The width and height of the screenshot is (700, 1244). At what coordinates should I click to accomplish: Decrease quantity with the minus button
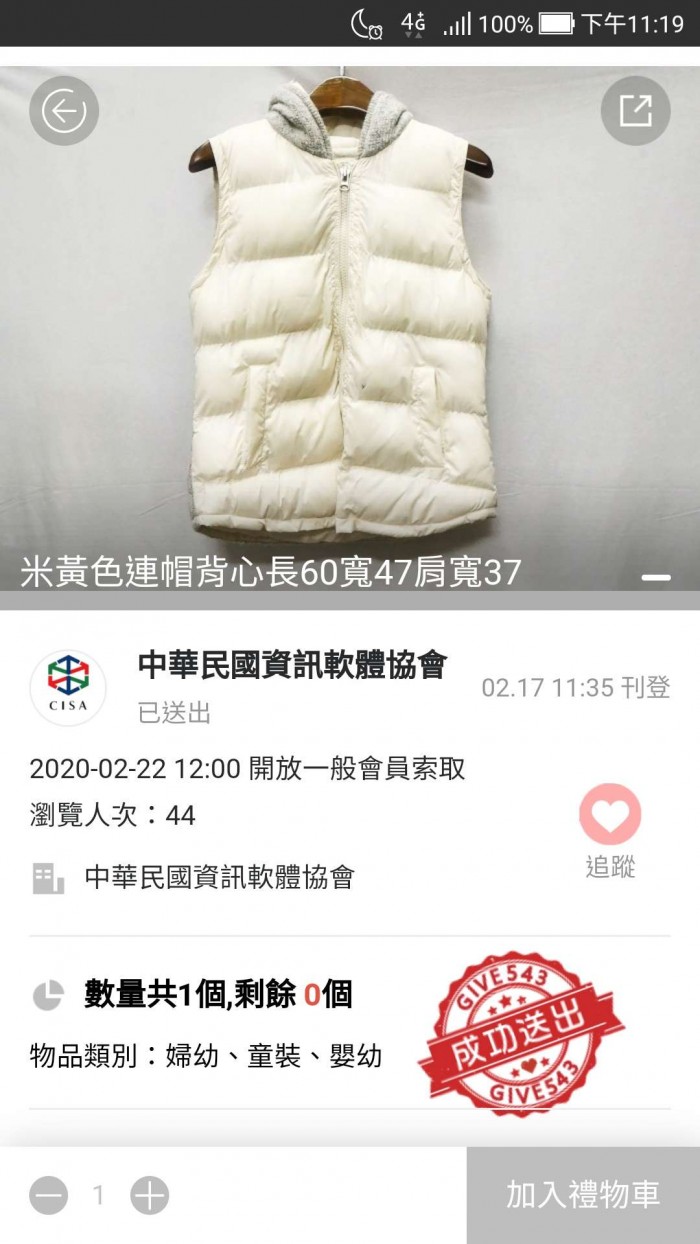(x=48, y=1195)
